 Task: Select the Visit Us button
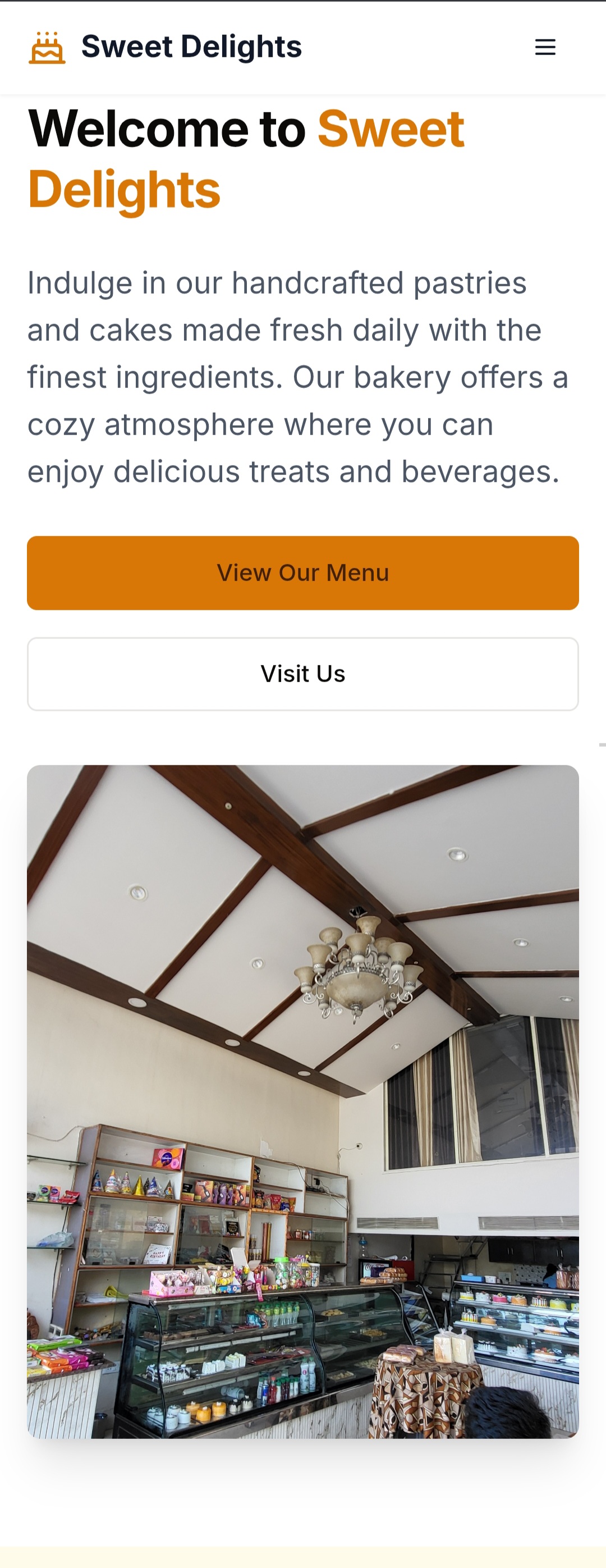pos(303,674)
